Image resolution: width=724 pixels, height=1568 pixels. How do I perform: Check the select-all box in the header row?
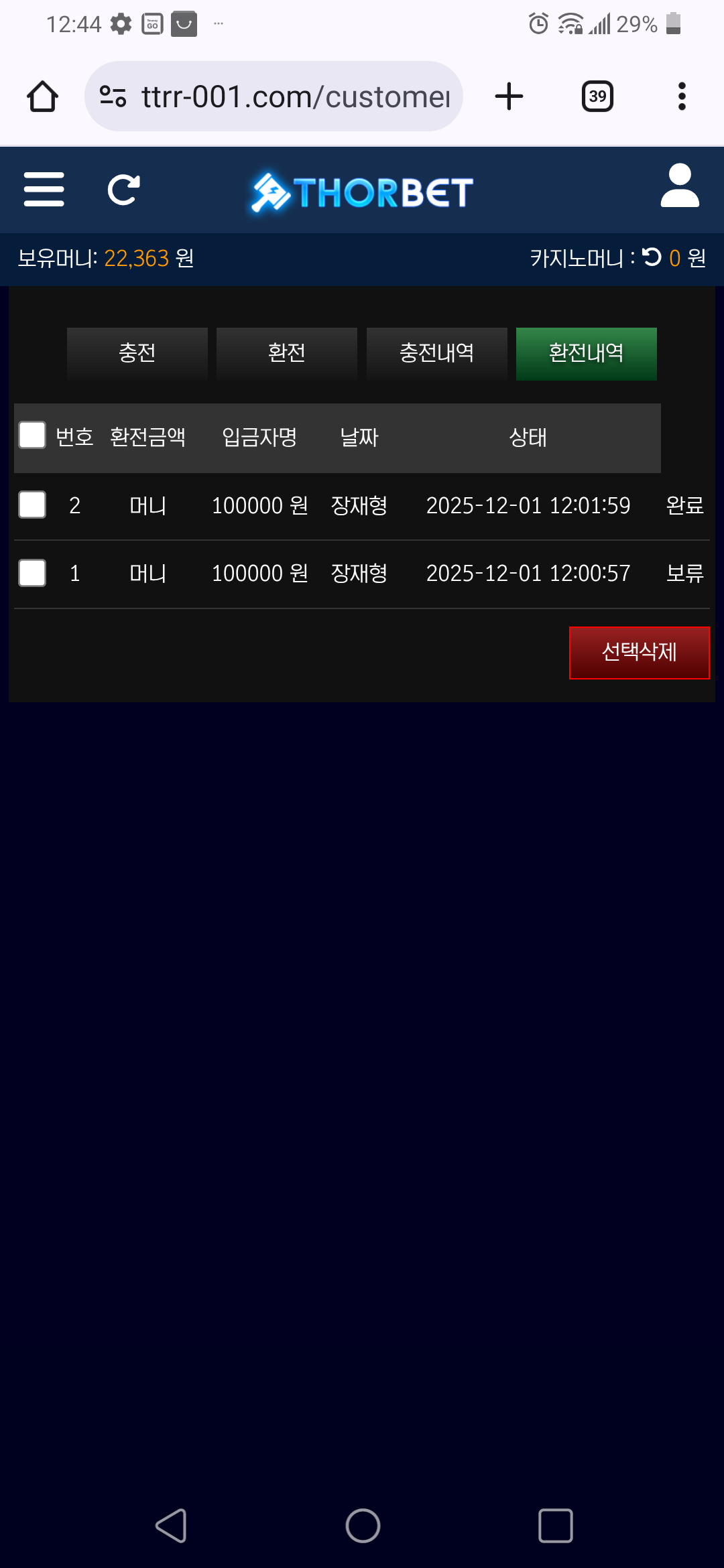tap(32, 435)
